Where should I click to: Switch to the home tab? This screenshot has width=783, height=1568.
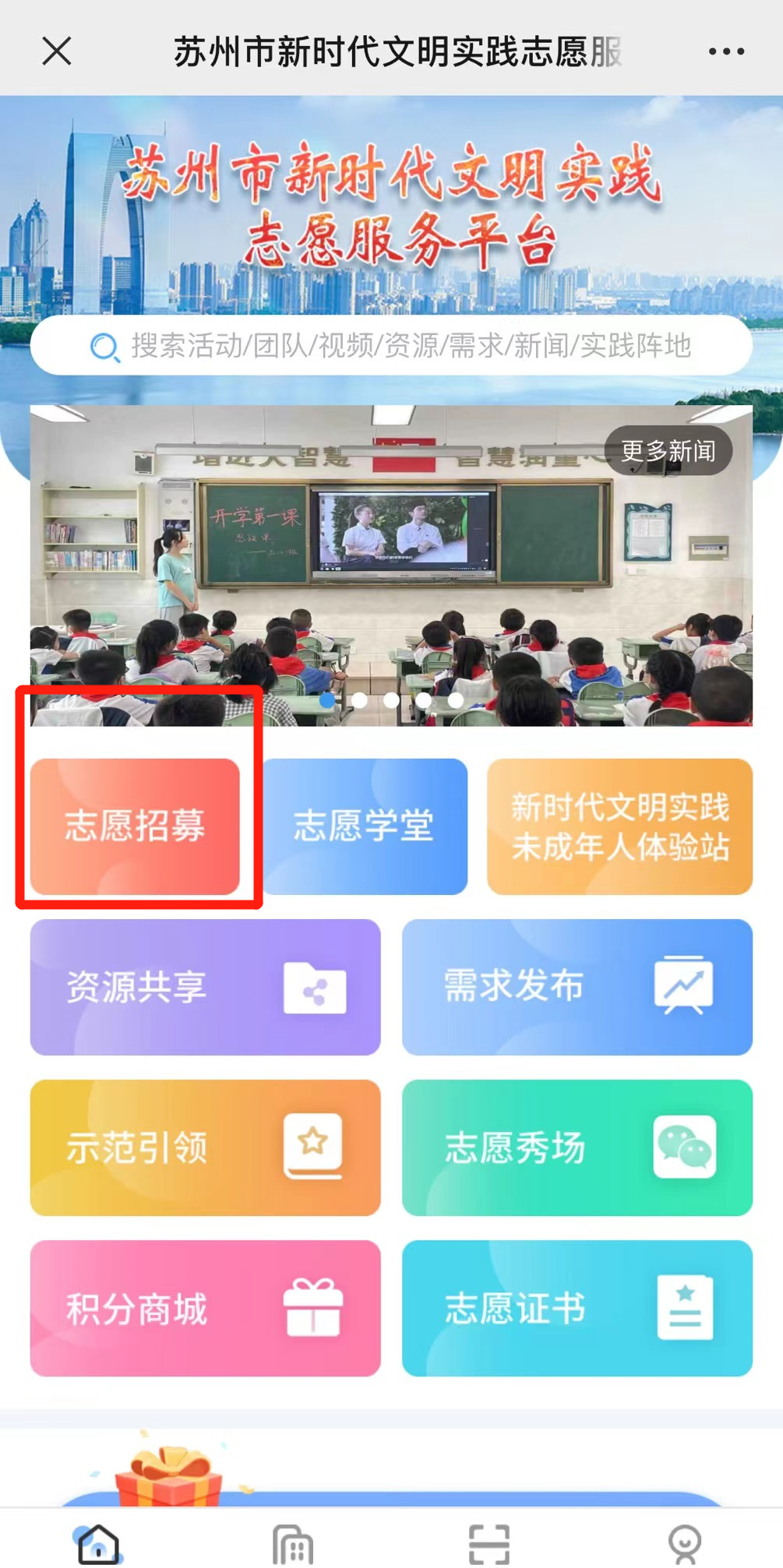click(98, 1544)
